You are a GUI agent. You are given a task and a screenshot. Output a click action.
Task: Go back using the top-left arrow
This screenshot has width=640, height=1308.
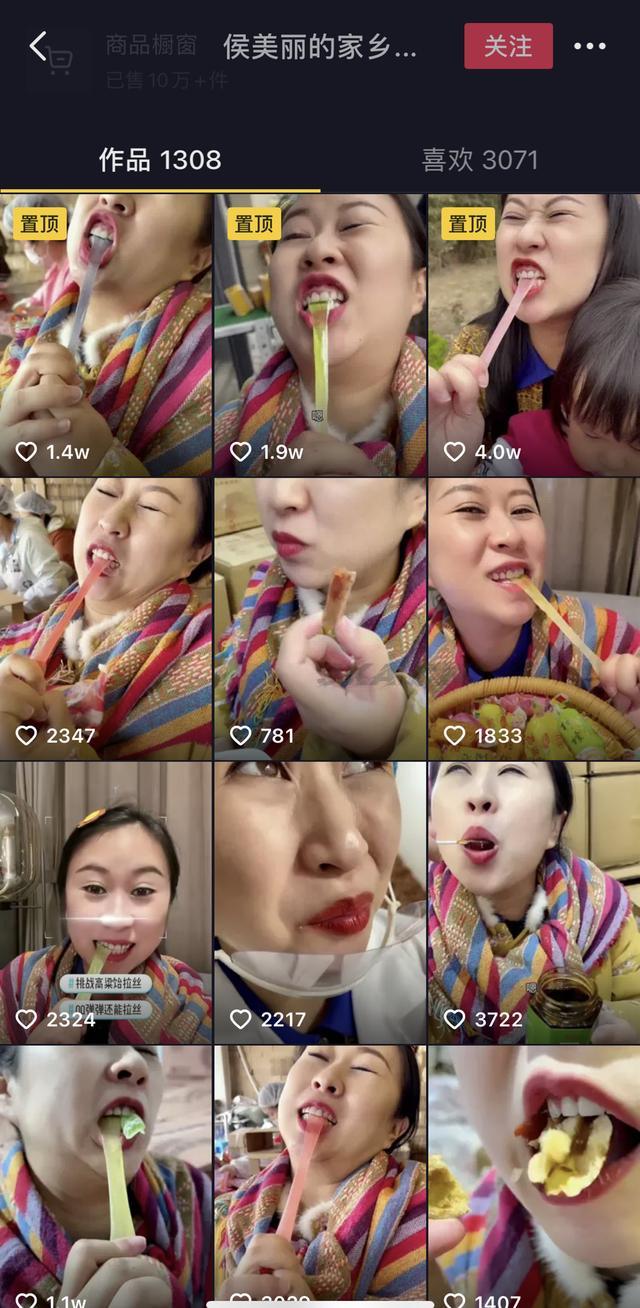pyautogui.click(x=38, y=46)
